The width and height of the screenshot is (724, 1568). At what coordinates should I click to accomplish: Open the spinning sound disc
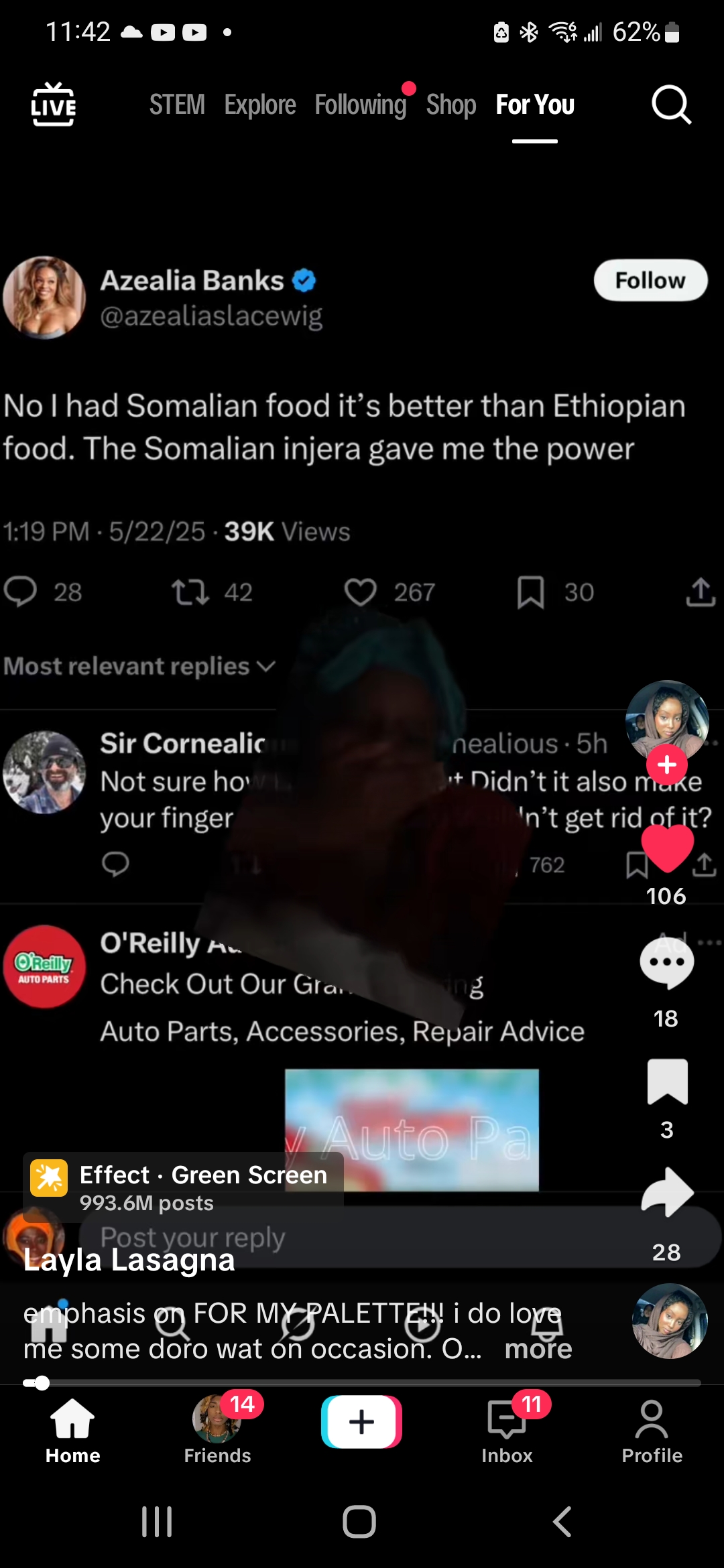click(670, 1321)
